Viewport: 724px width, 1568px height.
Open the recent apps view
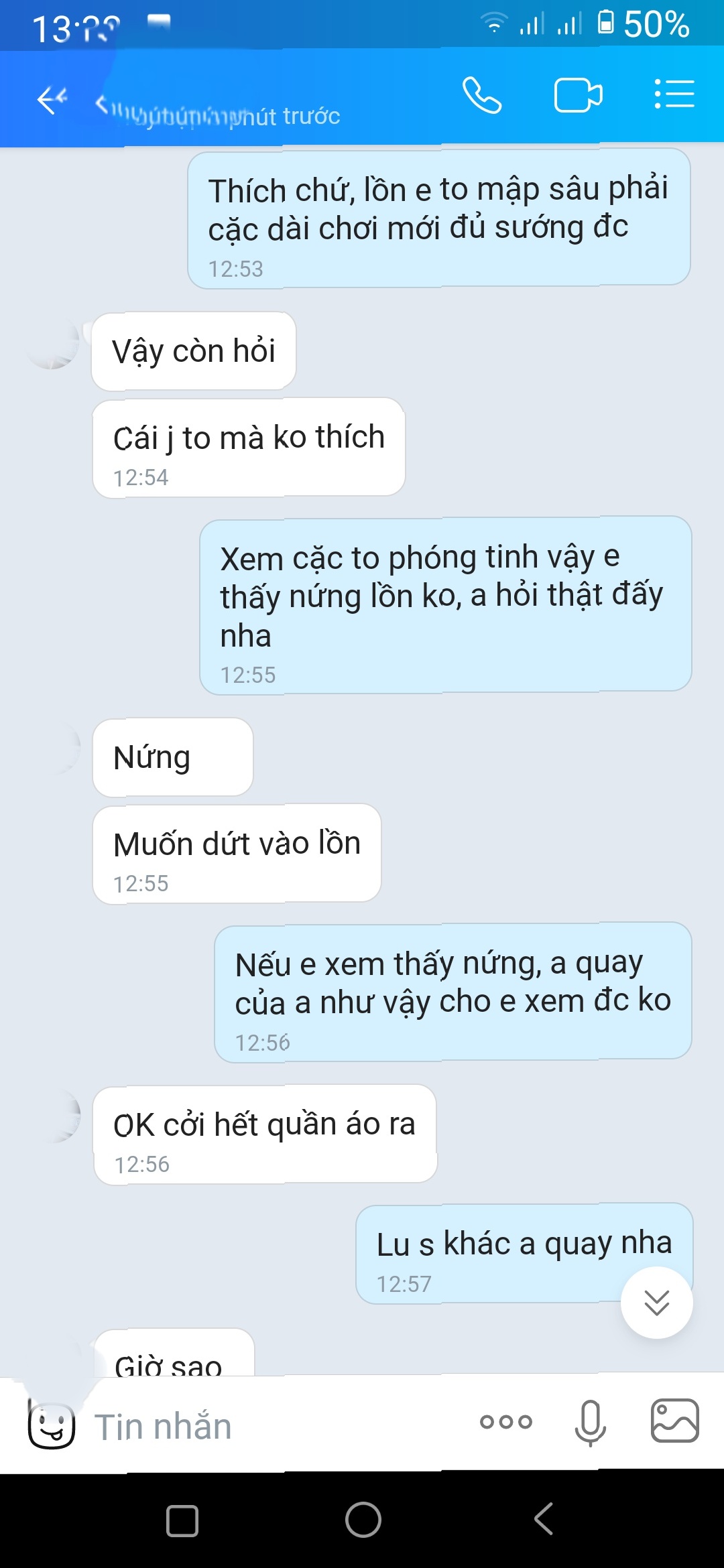pos(182,1520)
